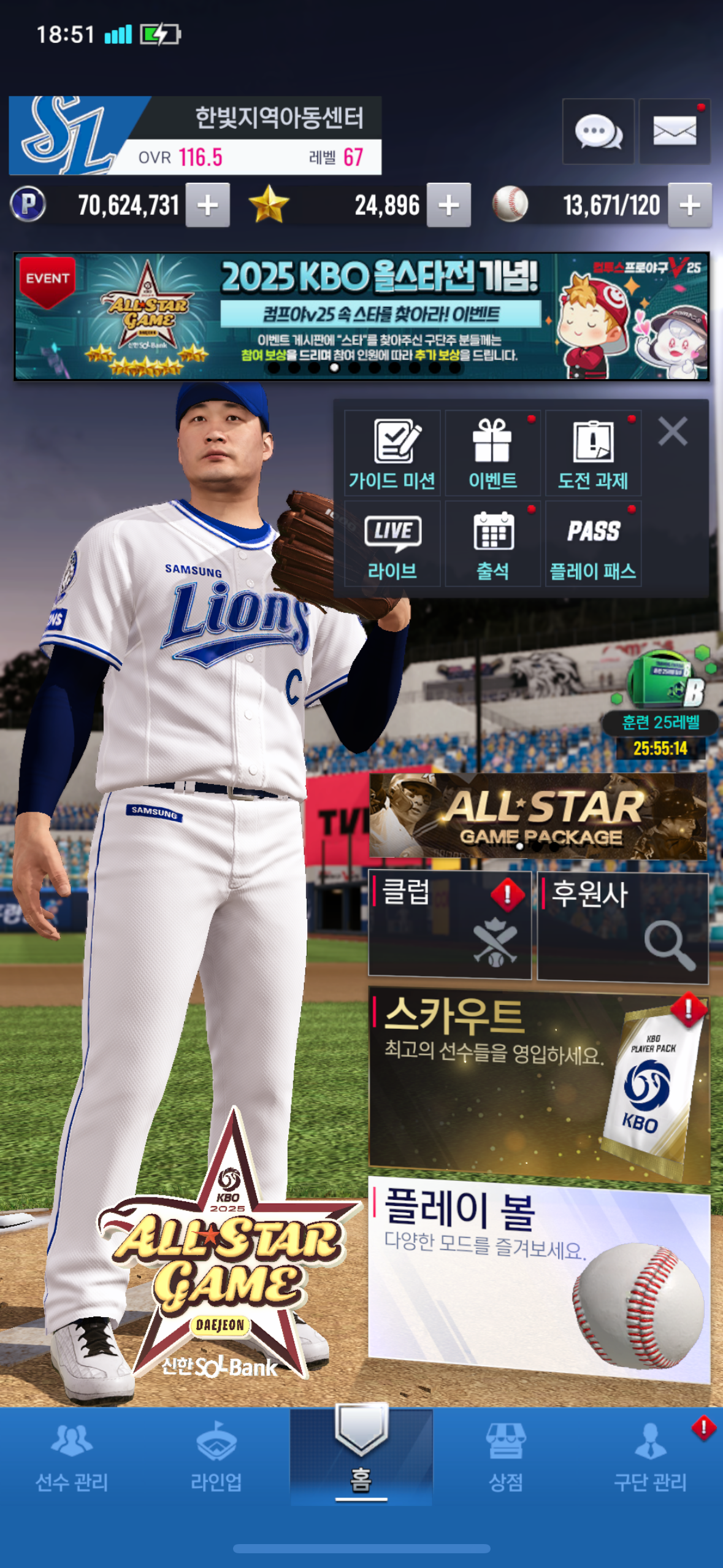
Task: Start 플레이 볼 game modes
Action: [538, 1279]
